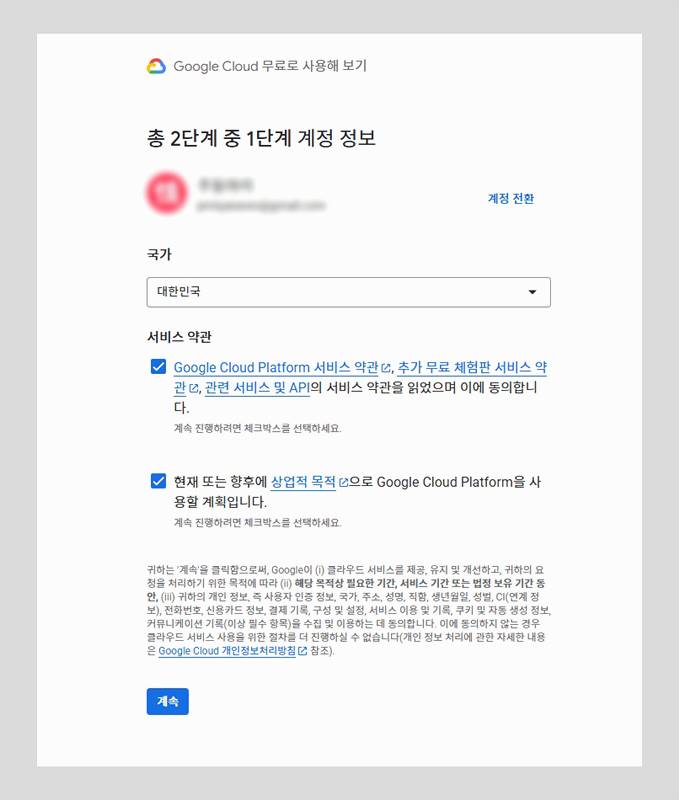Open the 국가 dropdown showing 대한민국
The image size is (679, 800).
click(348, 292)
